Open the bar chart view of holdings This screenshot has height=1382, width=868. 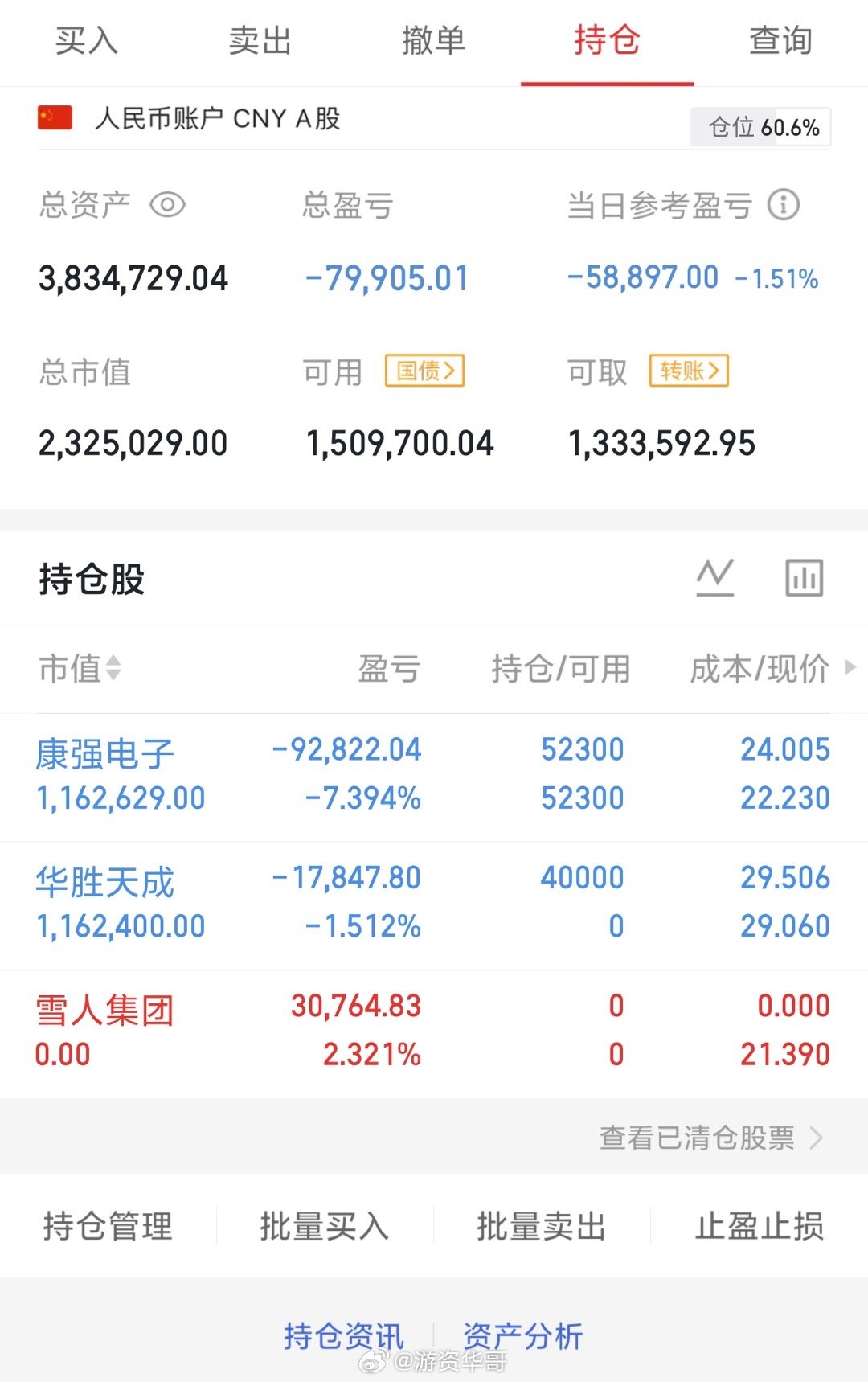tap(804, 576)
